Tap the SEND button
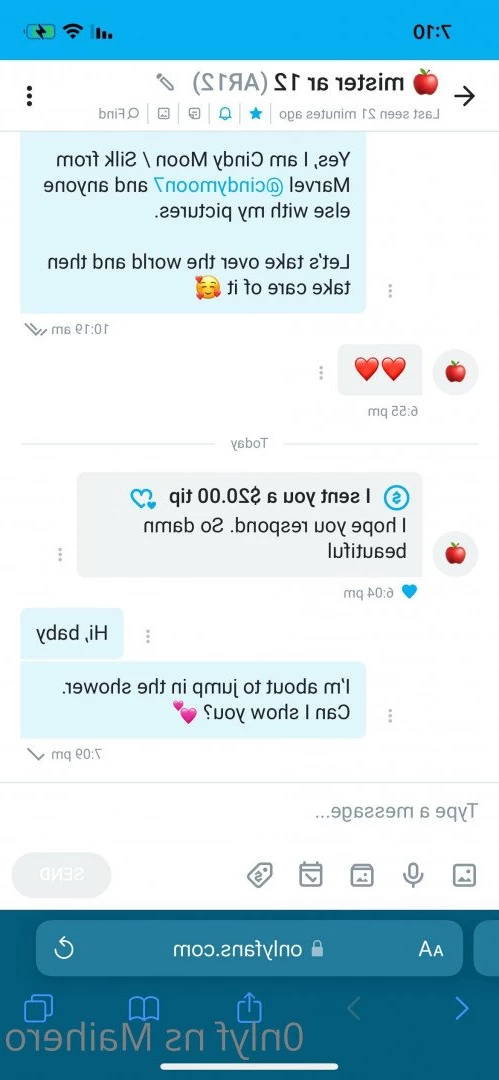Screen dimensions: 499x1080 coord(61,875)
